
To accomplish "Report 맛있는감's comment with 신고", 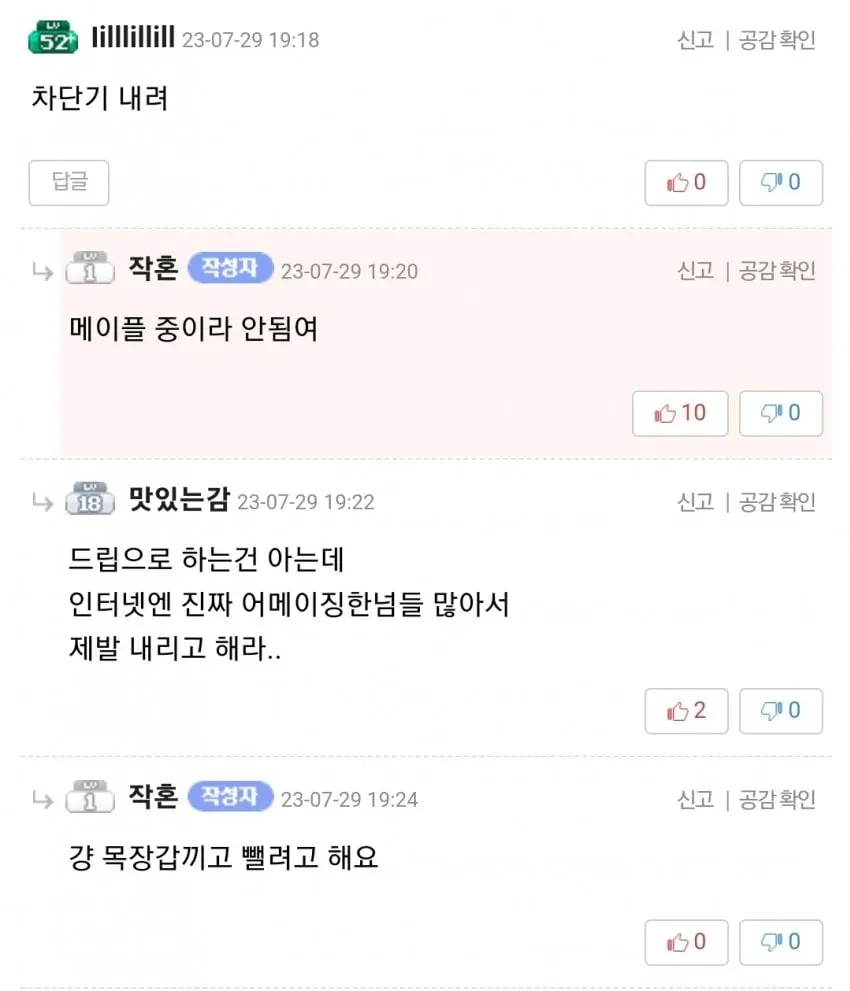I will 695,501.
